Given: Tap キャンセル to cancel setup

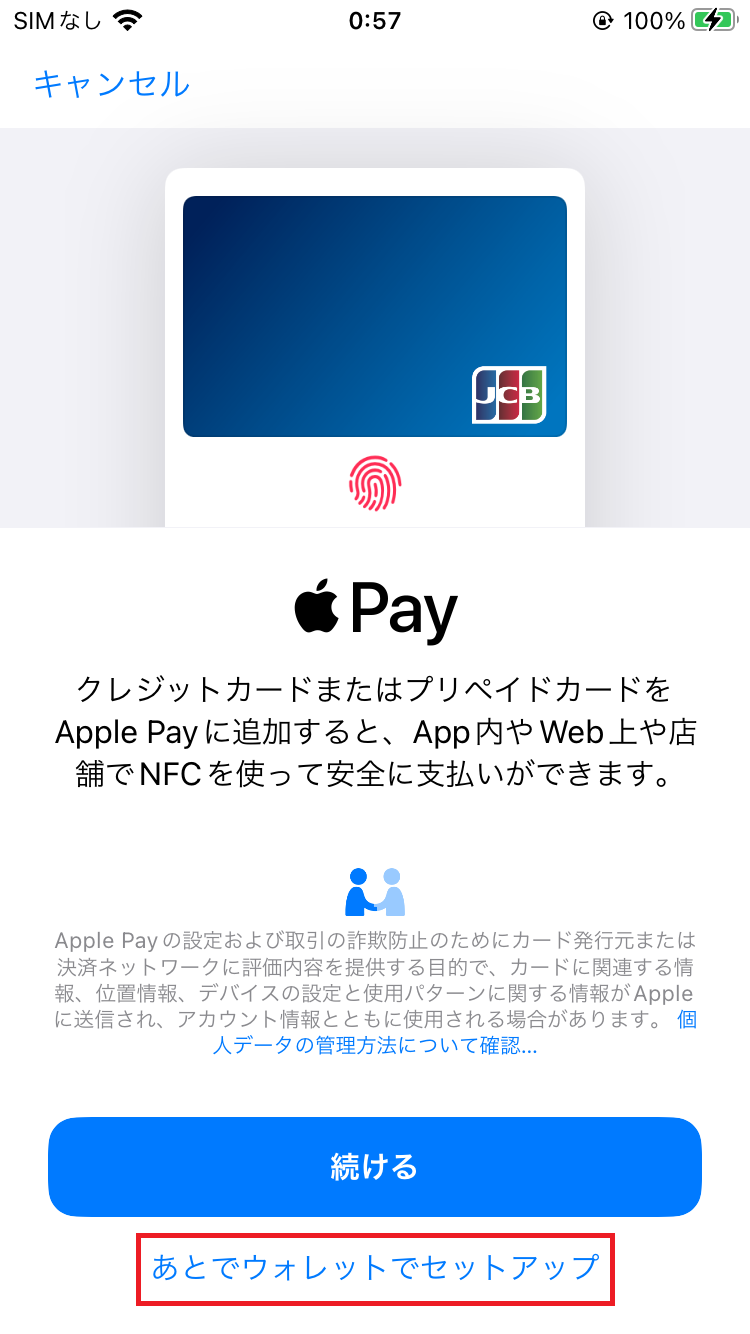Looking at the screenshot, I should [111, 84].
